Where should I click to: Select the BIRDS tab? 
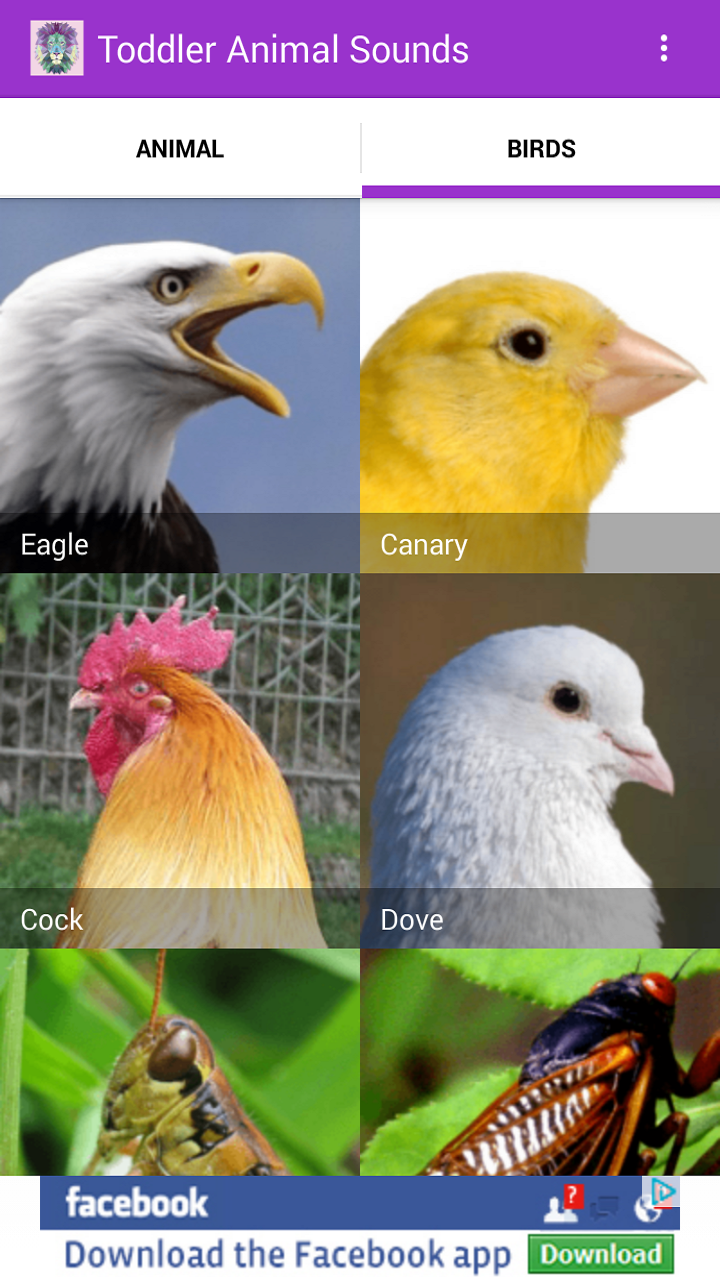tap(541, 149)
